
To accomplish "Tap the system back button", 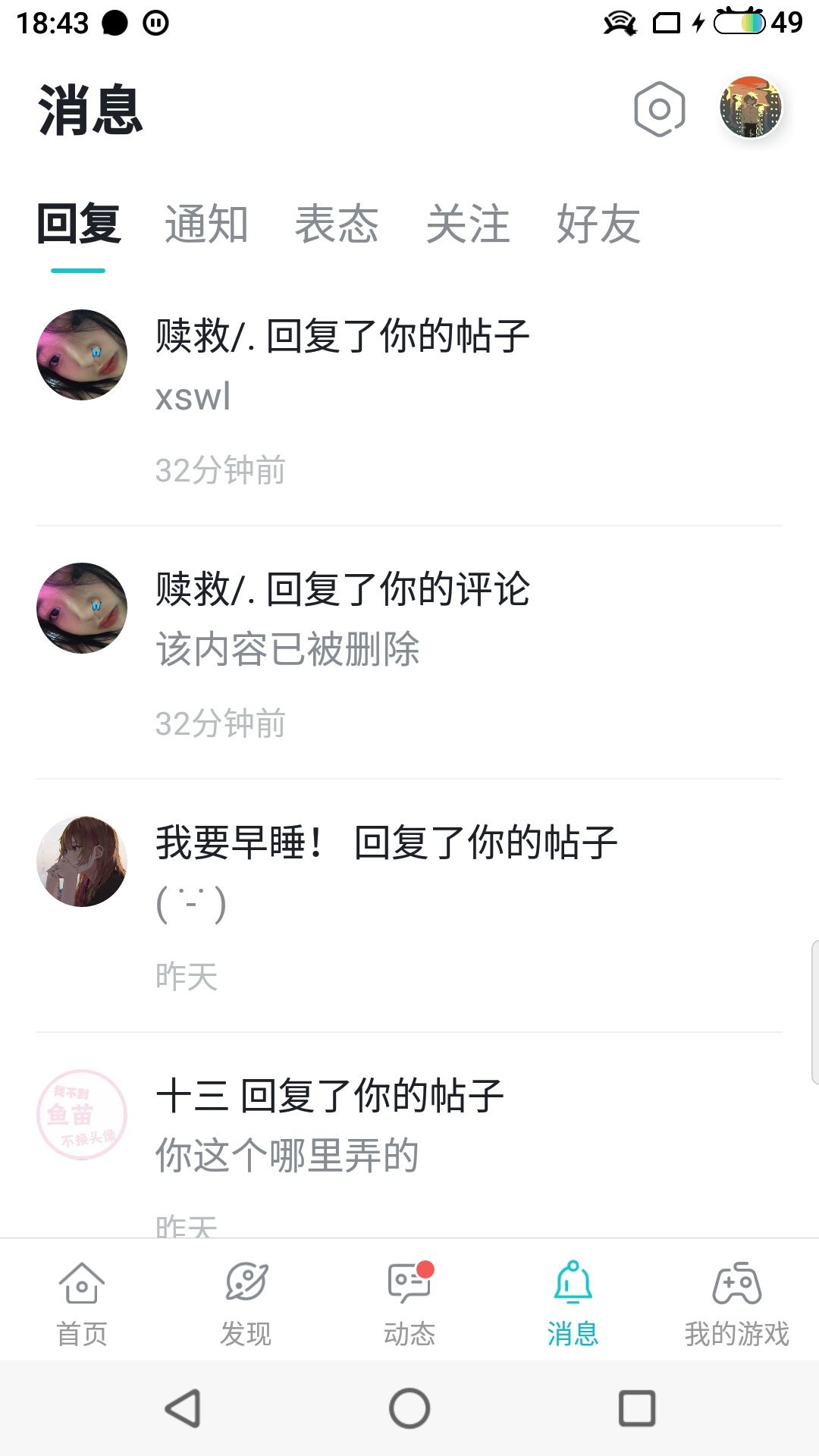I will [183, 1408].
